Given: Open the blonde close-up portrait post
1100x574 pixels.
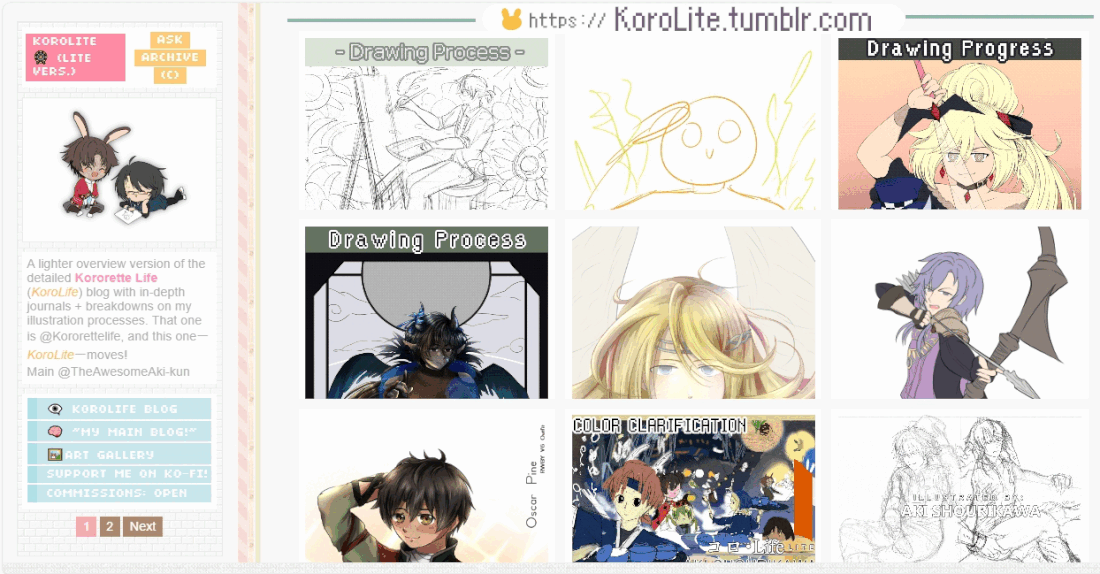Looking at the screenshot, I should [693, 312].
